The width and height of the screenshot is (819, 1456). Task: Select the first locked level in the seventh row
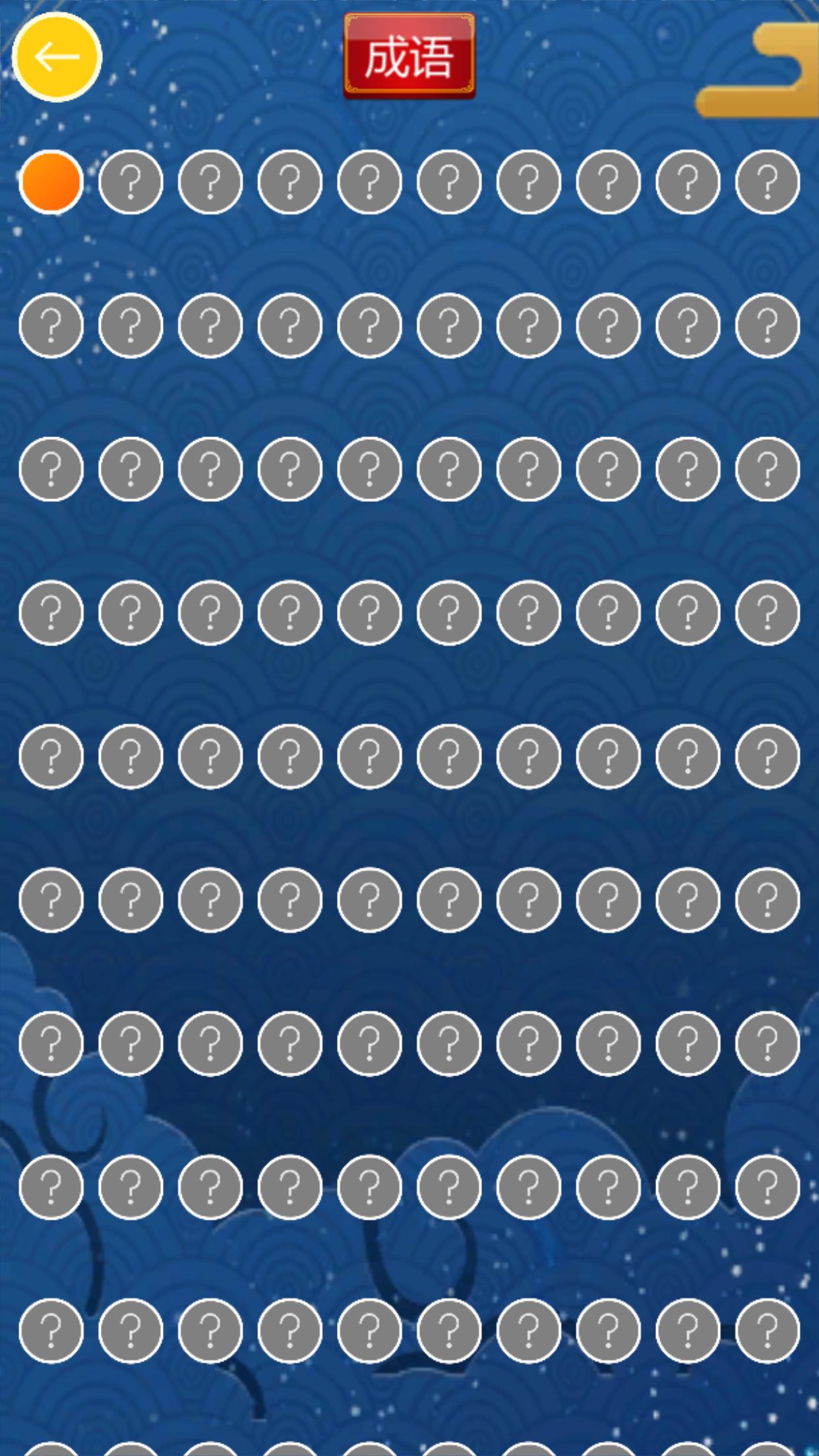[x=51, y=1042]
